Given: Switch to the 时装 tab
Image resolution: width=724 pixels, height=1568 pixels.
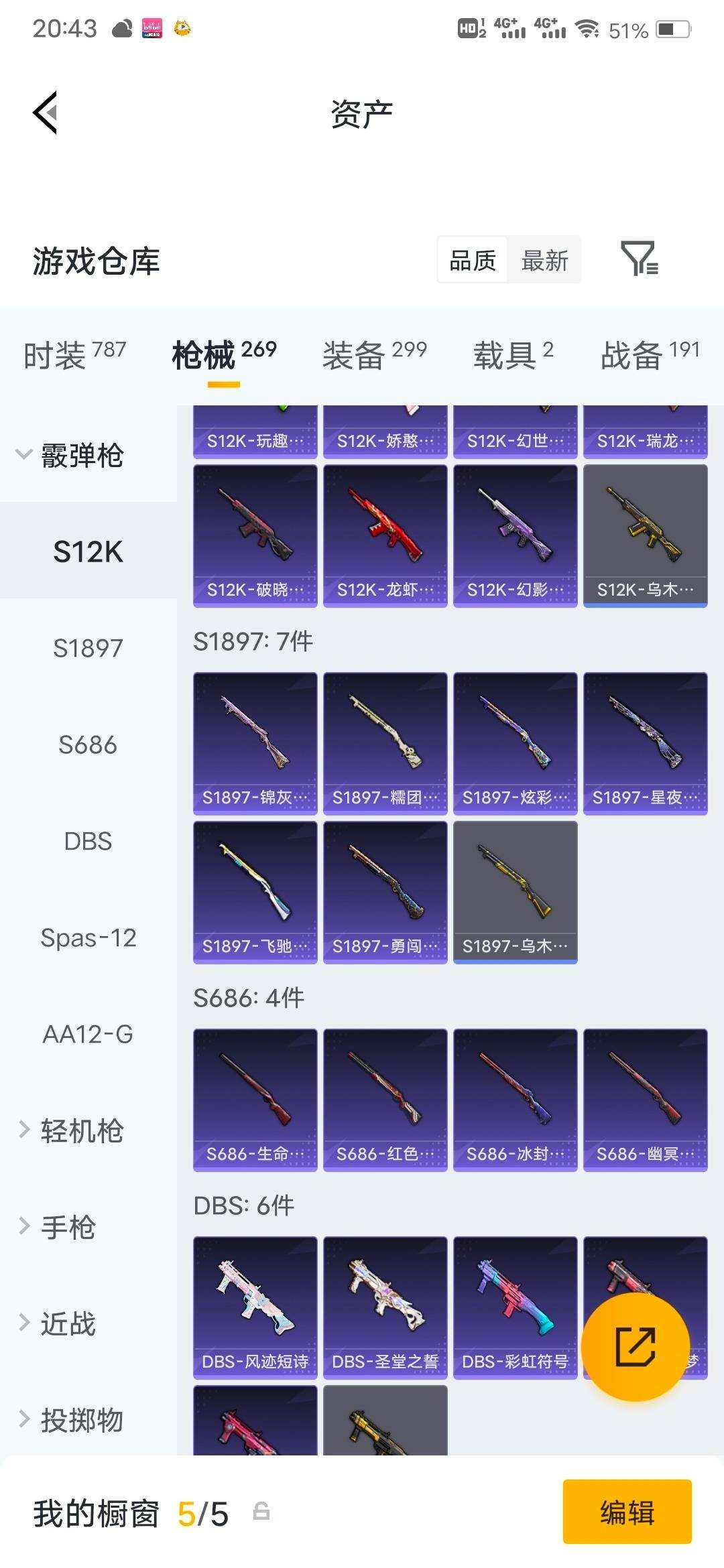Looking at the screenshot, I should 74,354.
